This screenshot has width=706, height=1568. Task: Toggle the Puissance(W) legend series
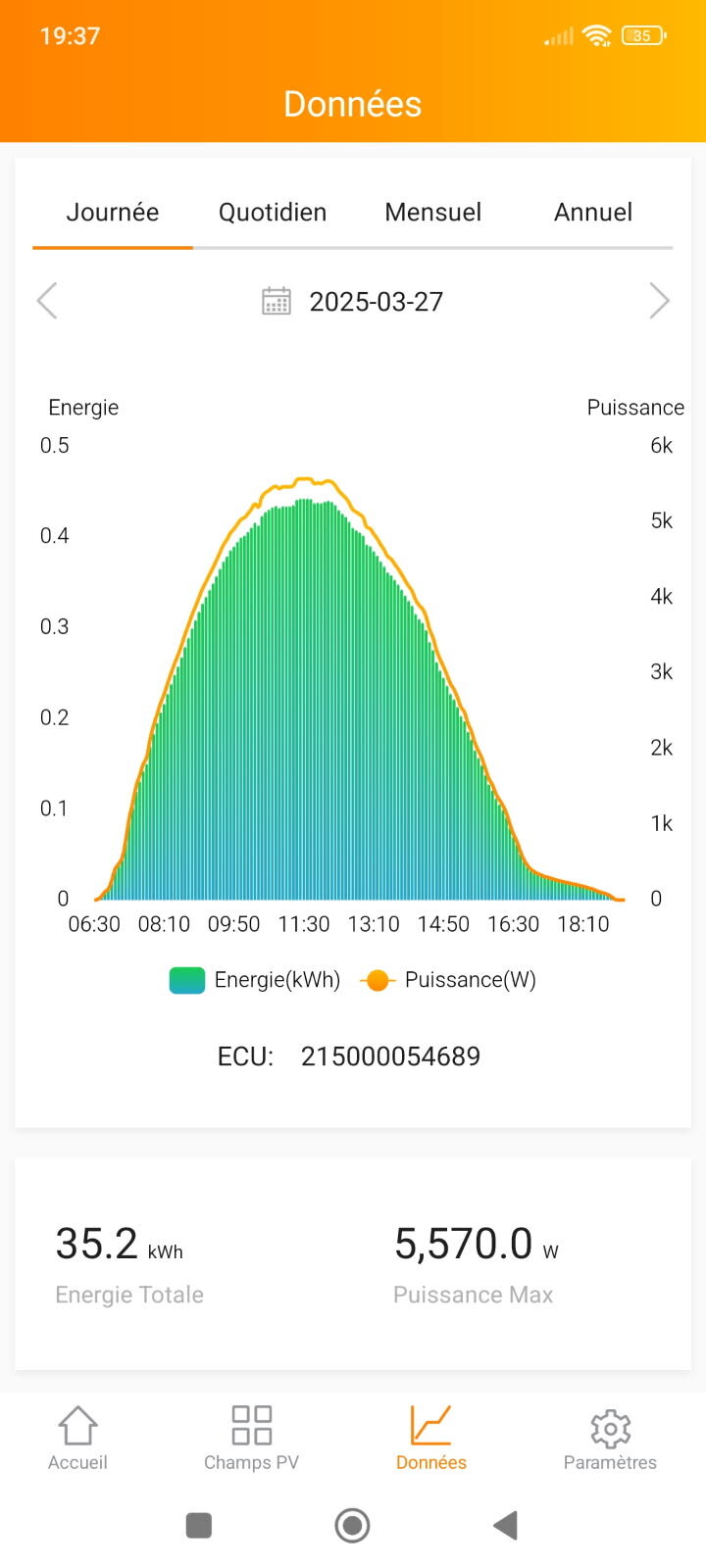[x=449, y=980]
